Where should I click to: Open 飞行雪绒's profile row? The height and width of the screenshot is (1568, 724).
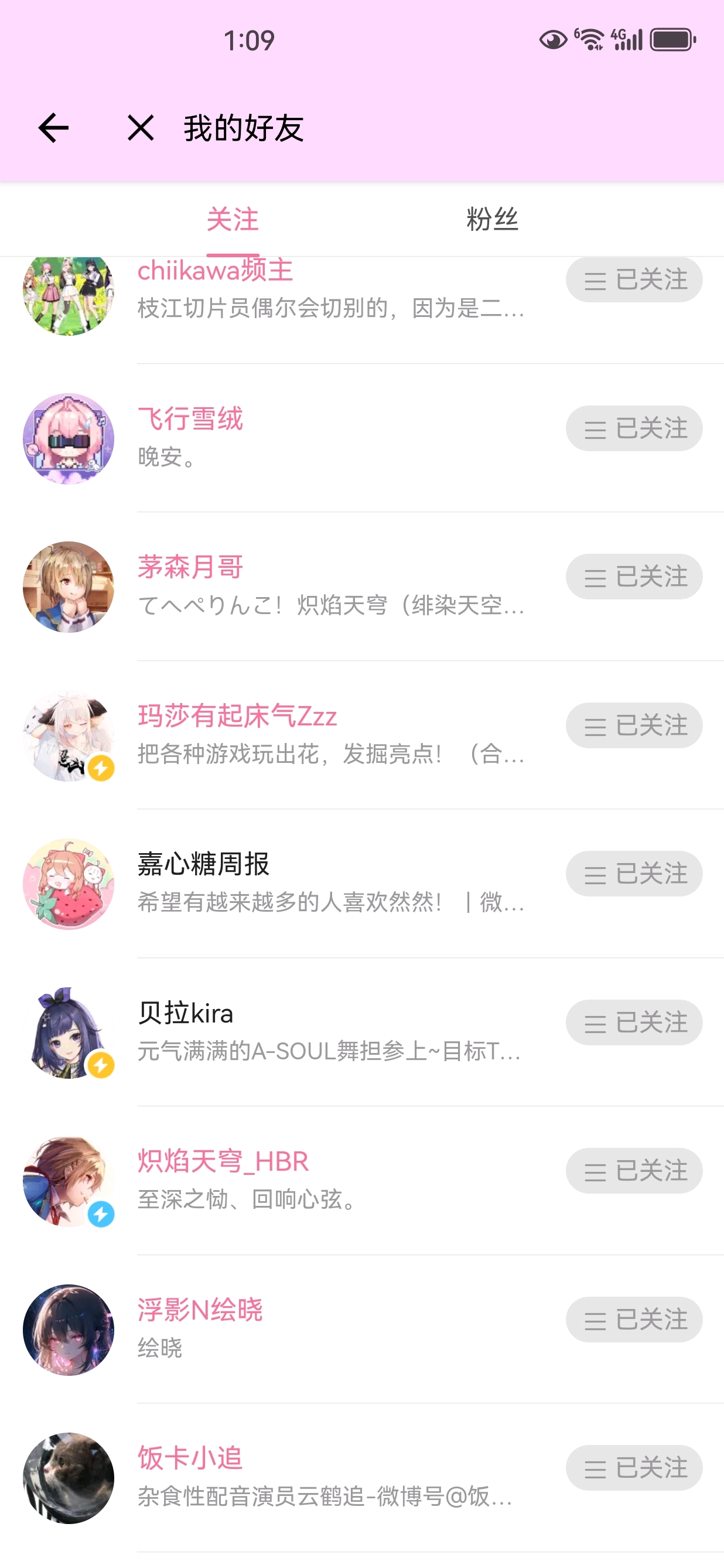(362, 438)
